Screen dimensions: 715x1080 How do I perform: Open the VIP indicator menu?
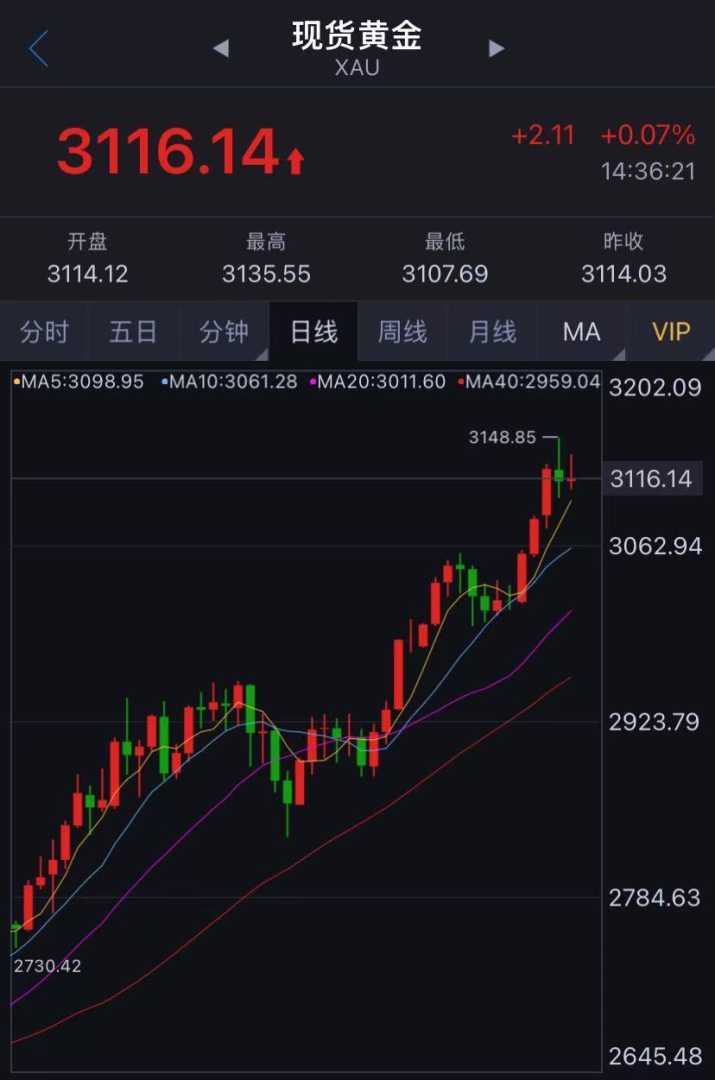pos(671,332)
